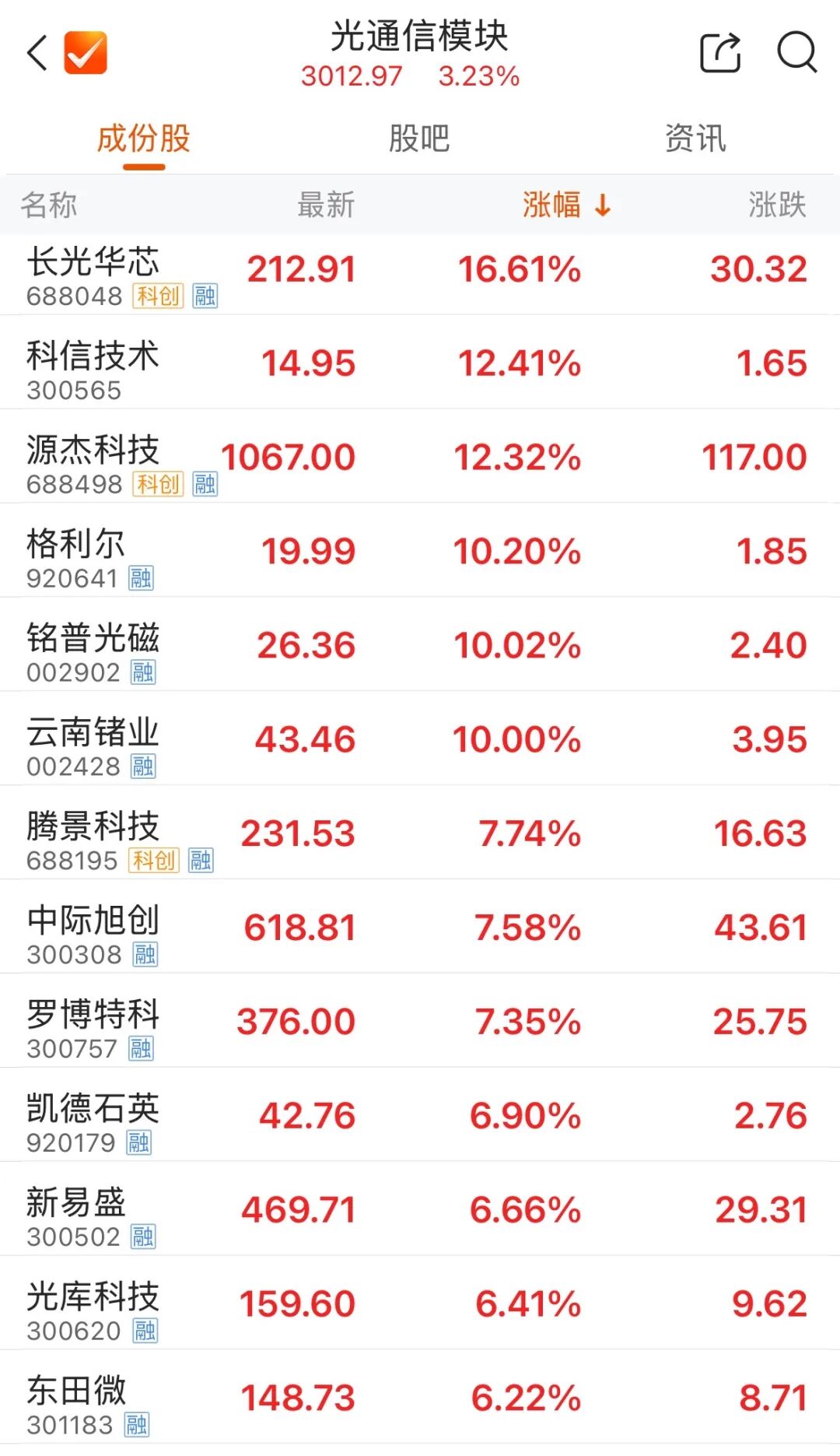840x1456 pixels.
Task: Open the search magnifier icon
Action: 796,53
